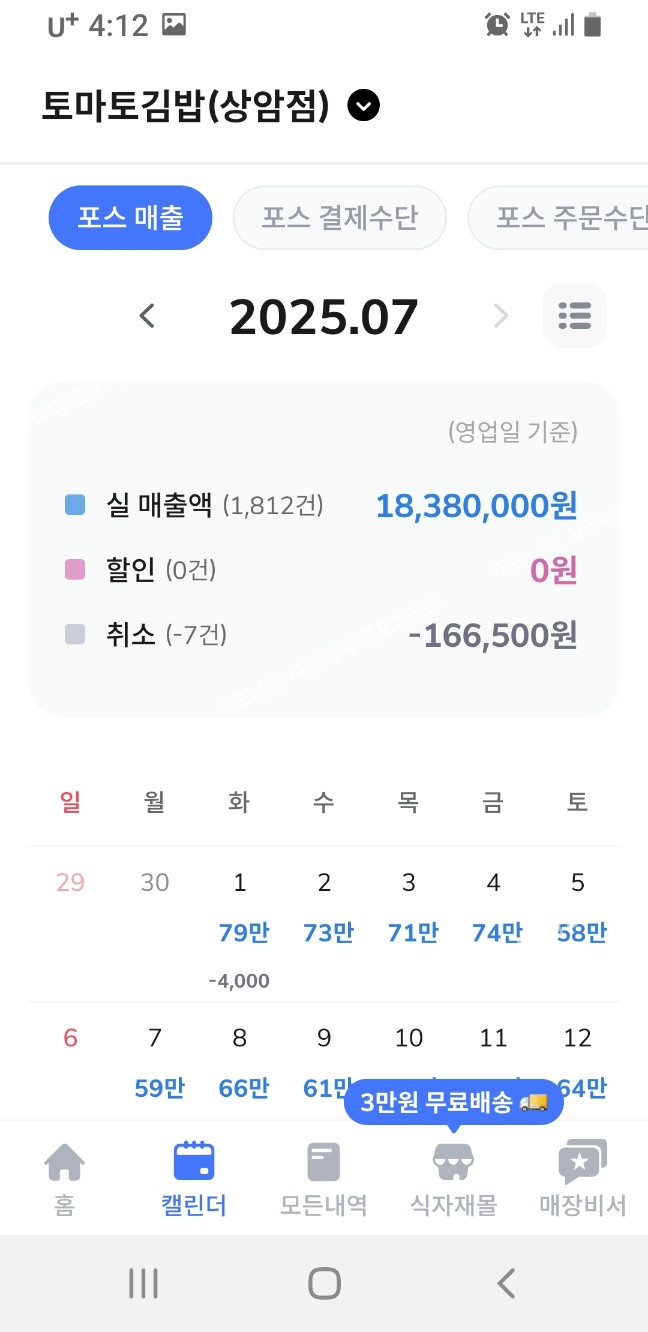
Task: Open the 매장비서 tab
Action: (582, 1179)
